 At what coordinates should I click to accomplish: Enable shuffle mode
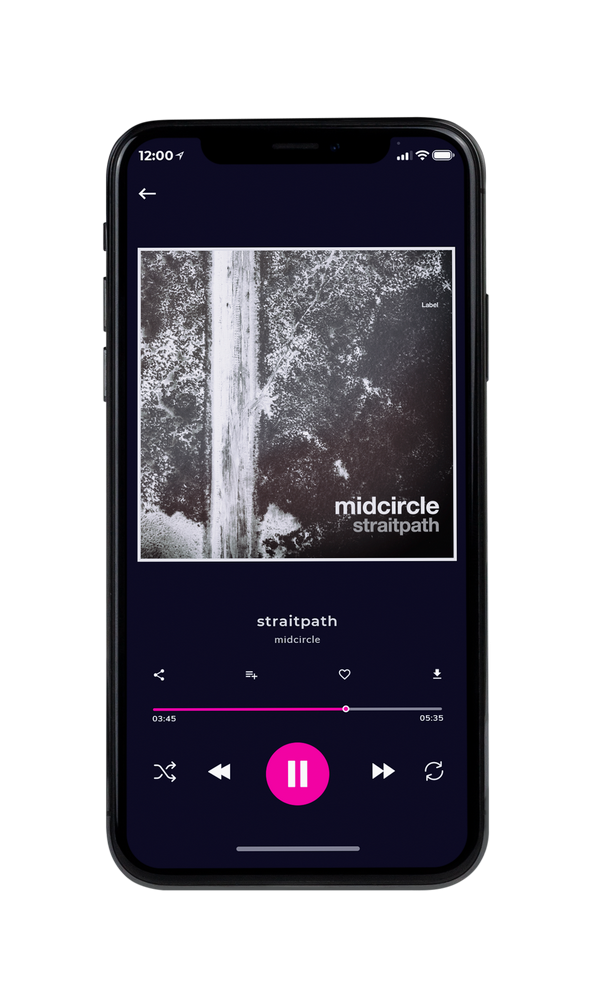(165, 772)
